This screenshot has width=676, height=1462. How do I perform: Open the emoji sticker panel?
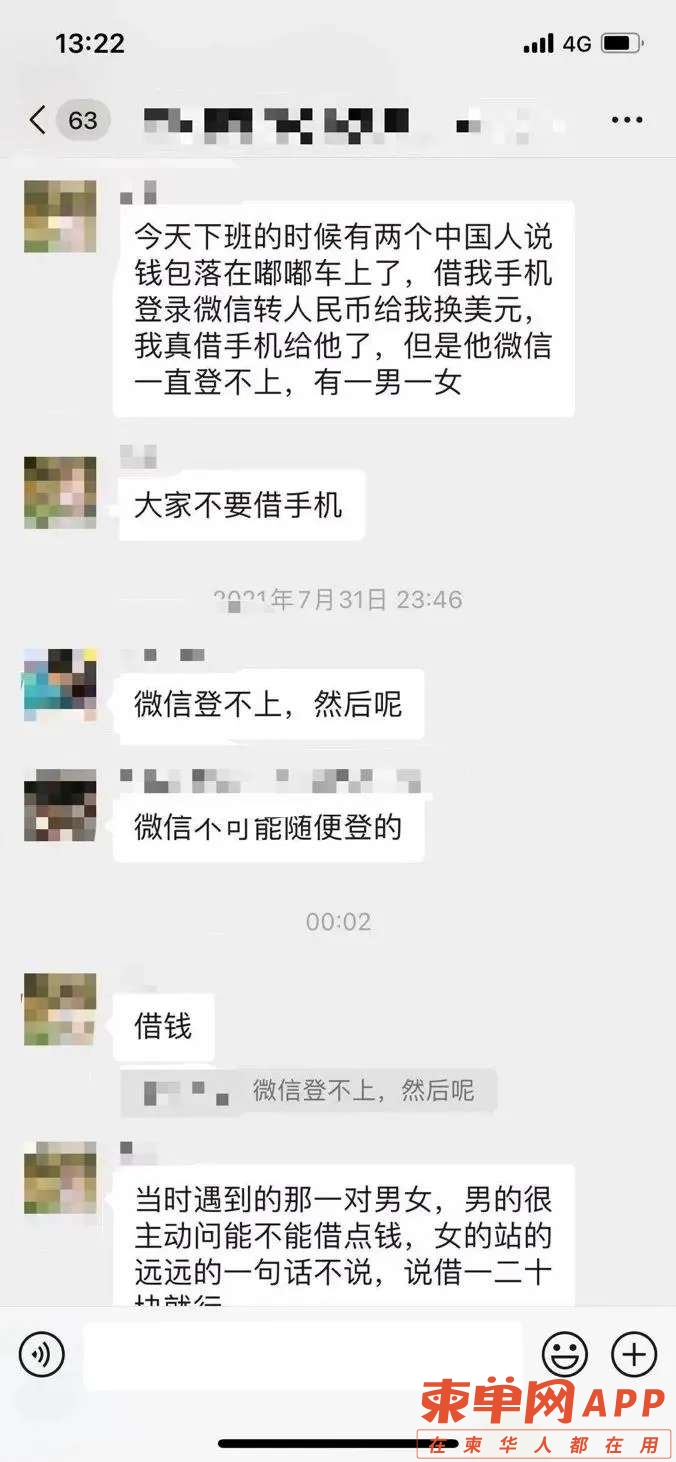click(565, 1356)
